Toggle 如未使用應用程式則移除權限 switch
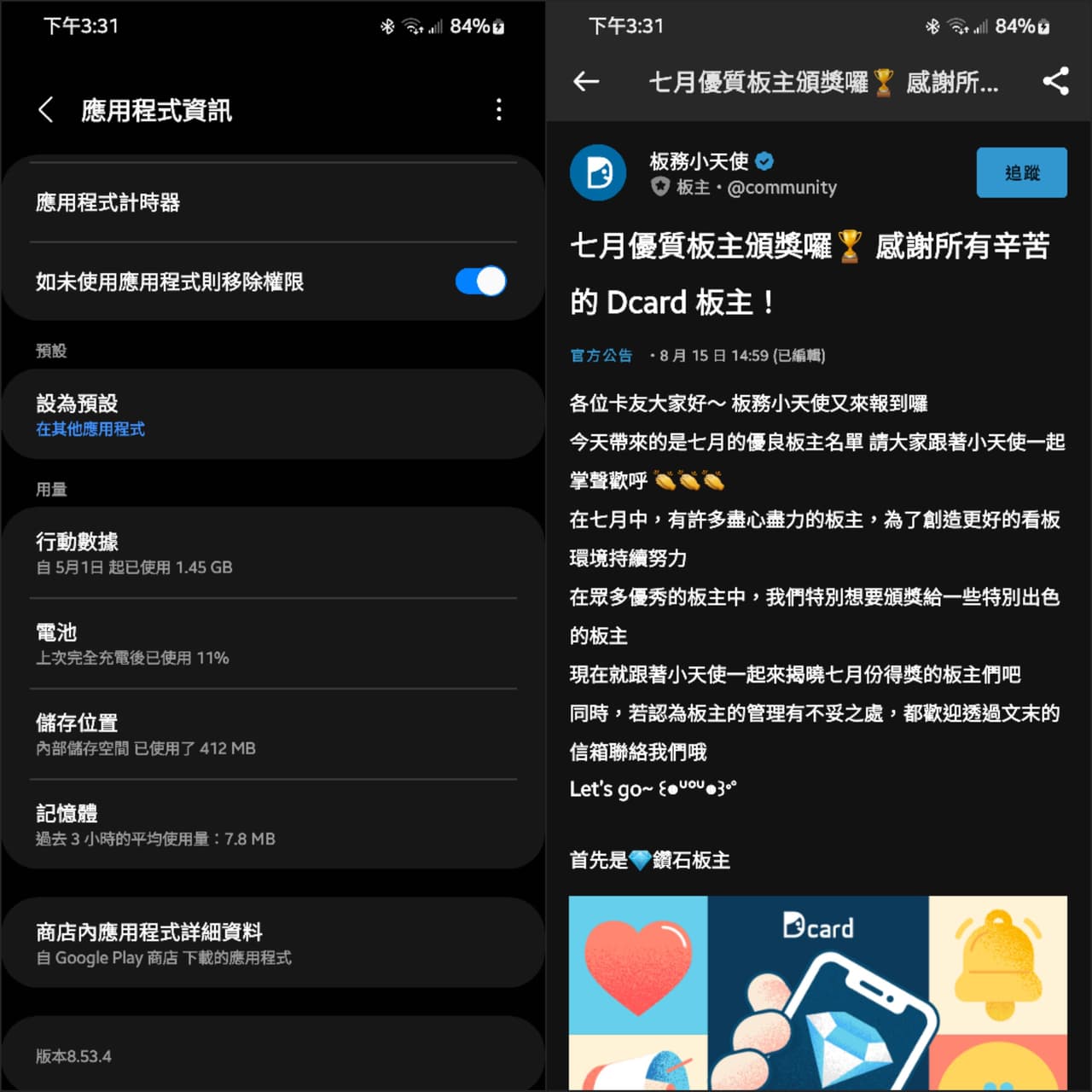Image resolution: width=1092 pixels, height=1092 pixels. 480,282
